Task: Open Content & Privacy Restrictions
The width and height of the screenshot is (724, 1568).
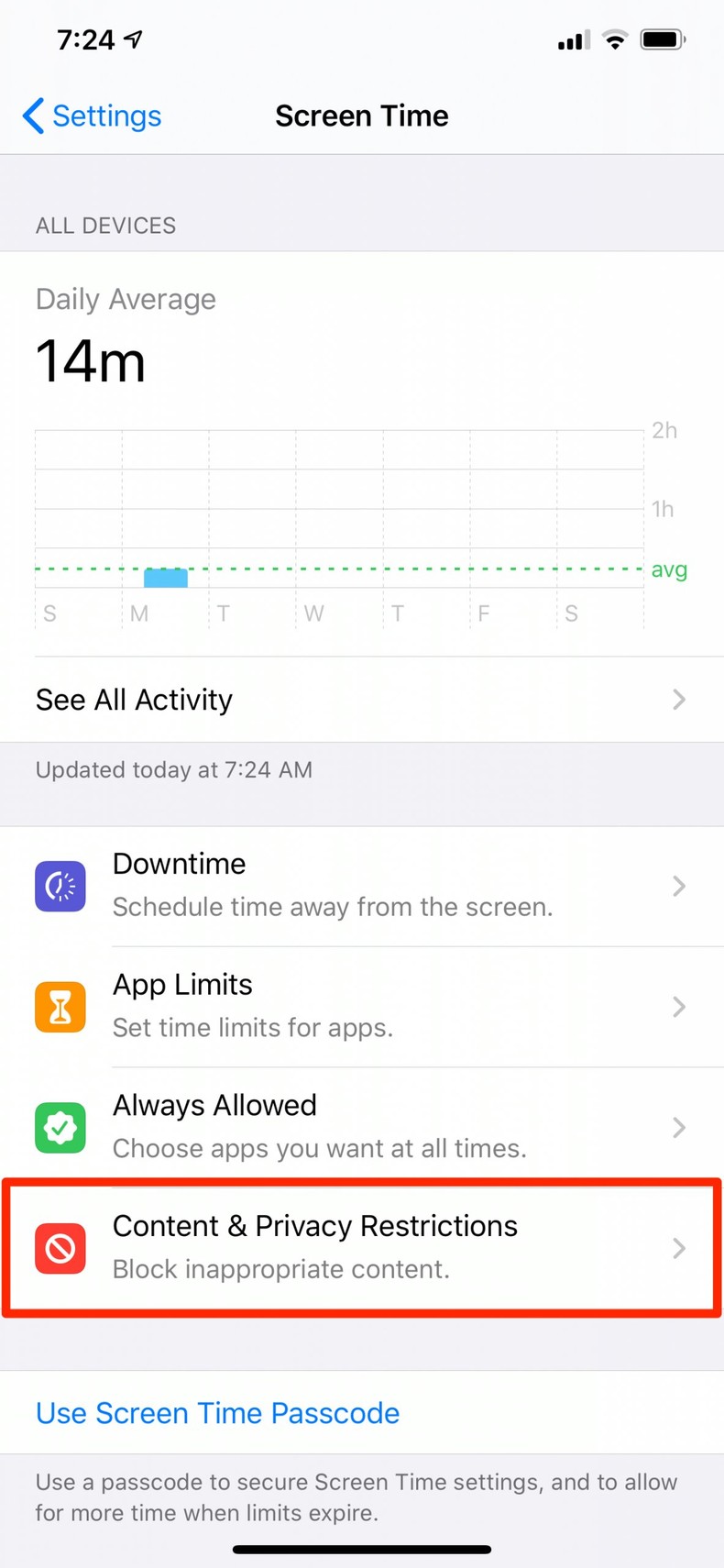Action: [361, 1248]
